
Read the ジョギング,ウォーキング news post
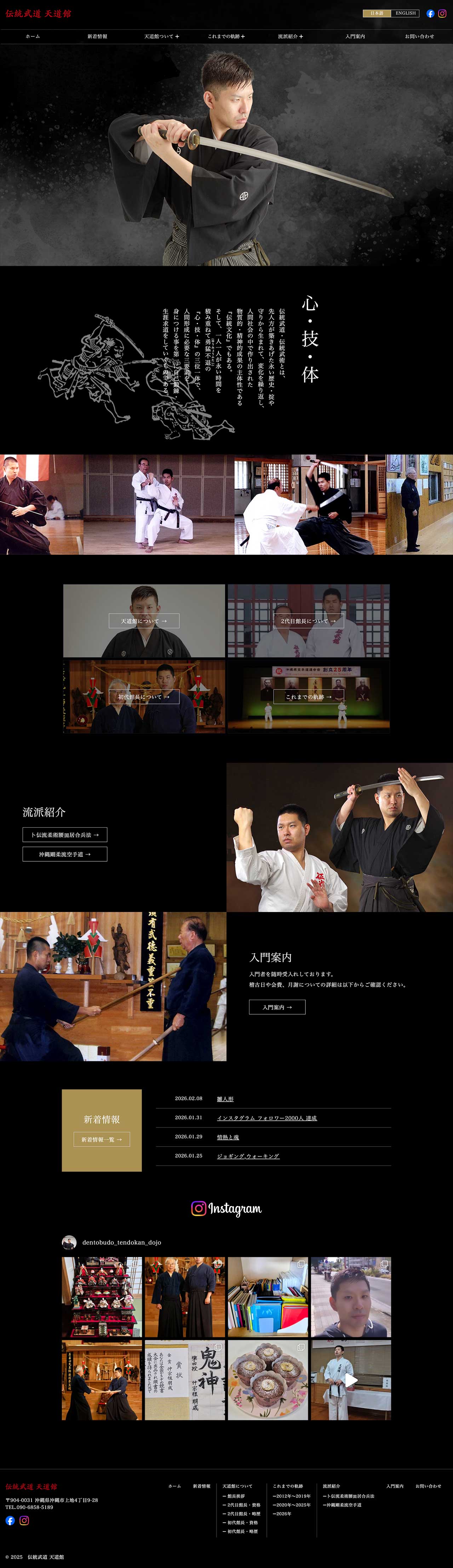coord(248,1156)
